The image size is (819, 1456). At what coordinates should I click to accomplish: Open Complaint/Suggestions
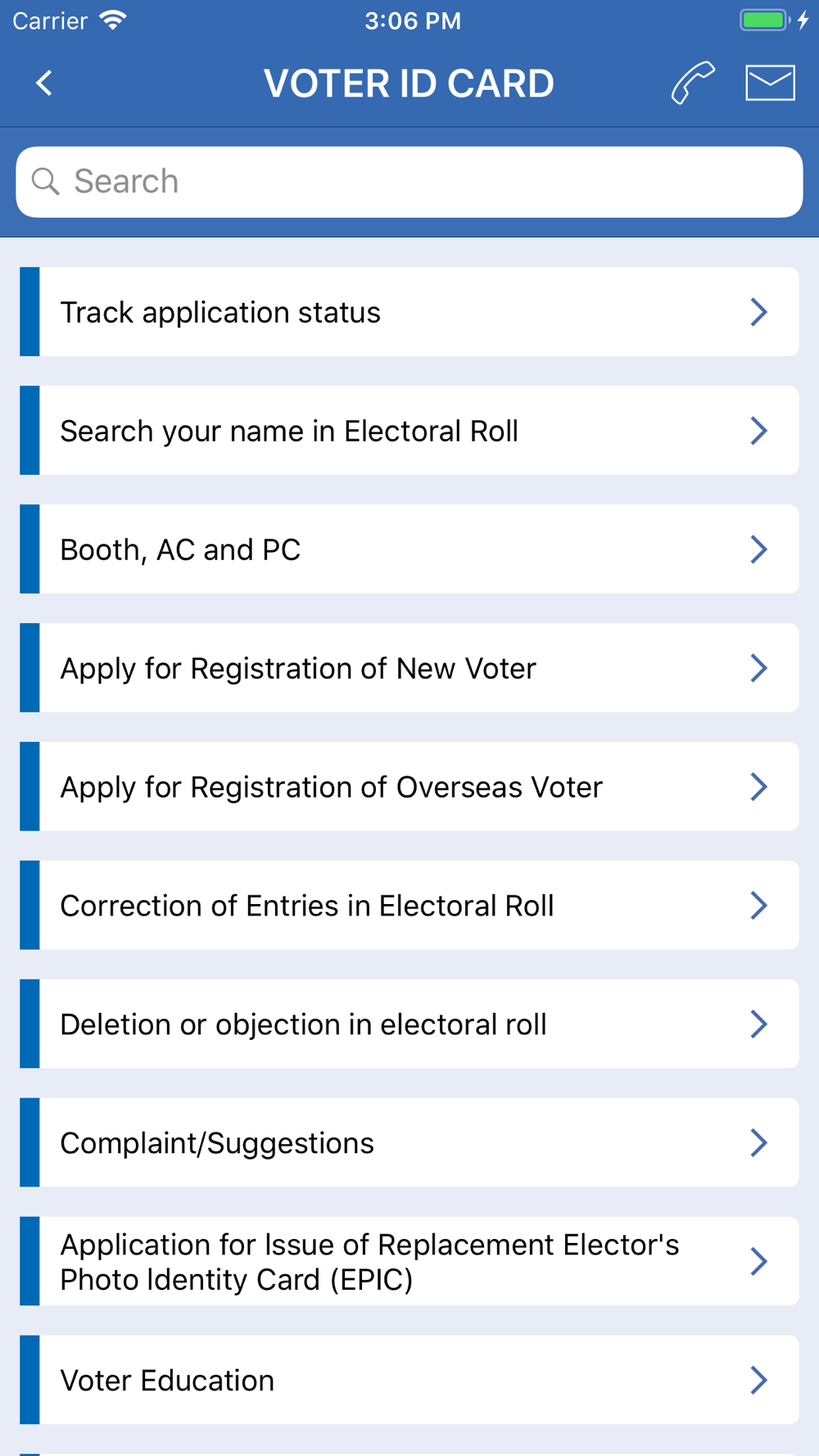click(x=409, y=1143)
